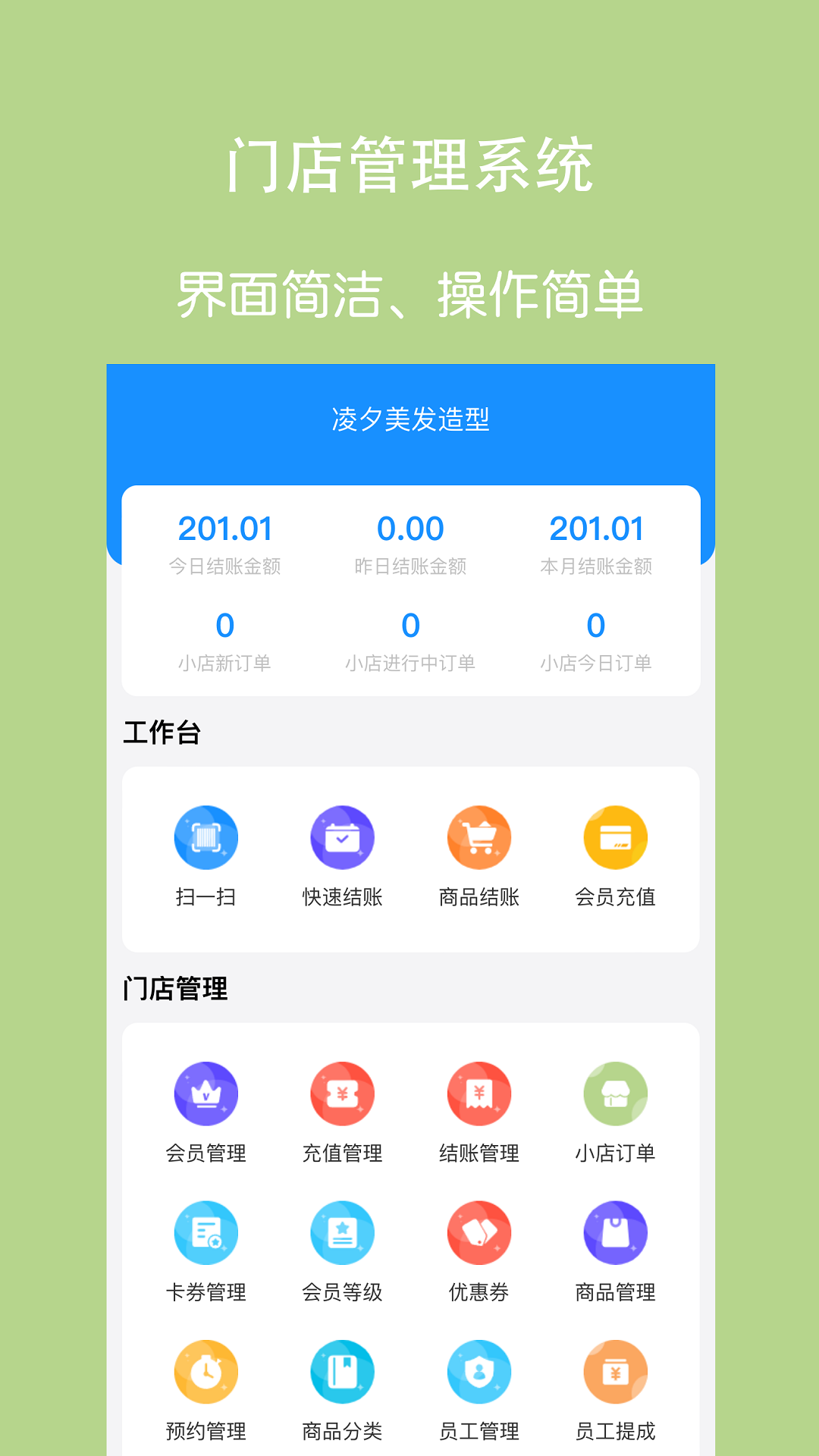Open the 凌夕美发造型 store header
The image size is (819, 1456).
(409, 418)
